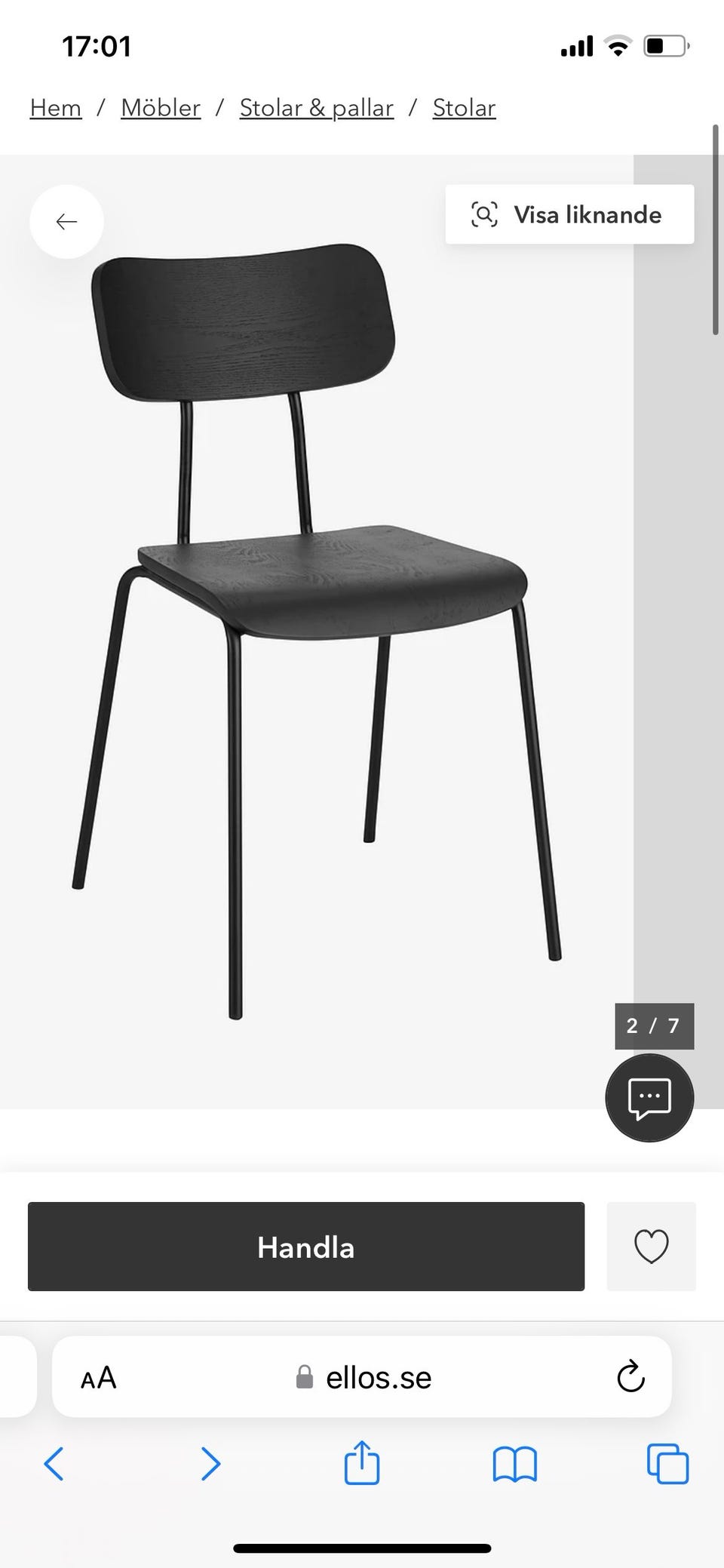The image size is (724, 1568).
Task: Open the chat support bubble
Action: pos(649,1097)
